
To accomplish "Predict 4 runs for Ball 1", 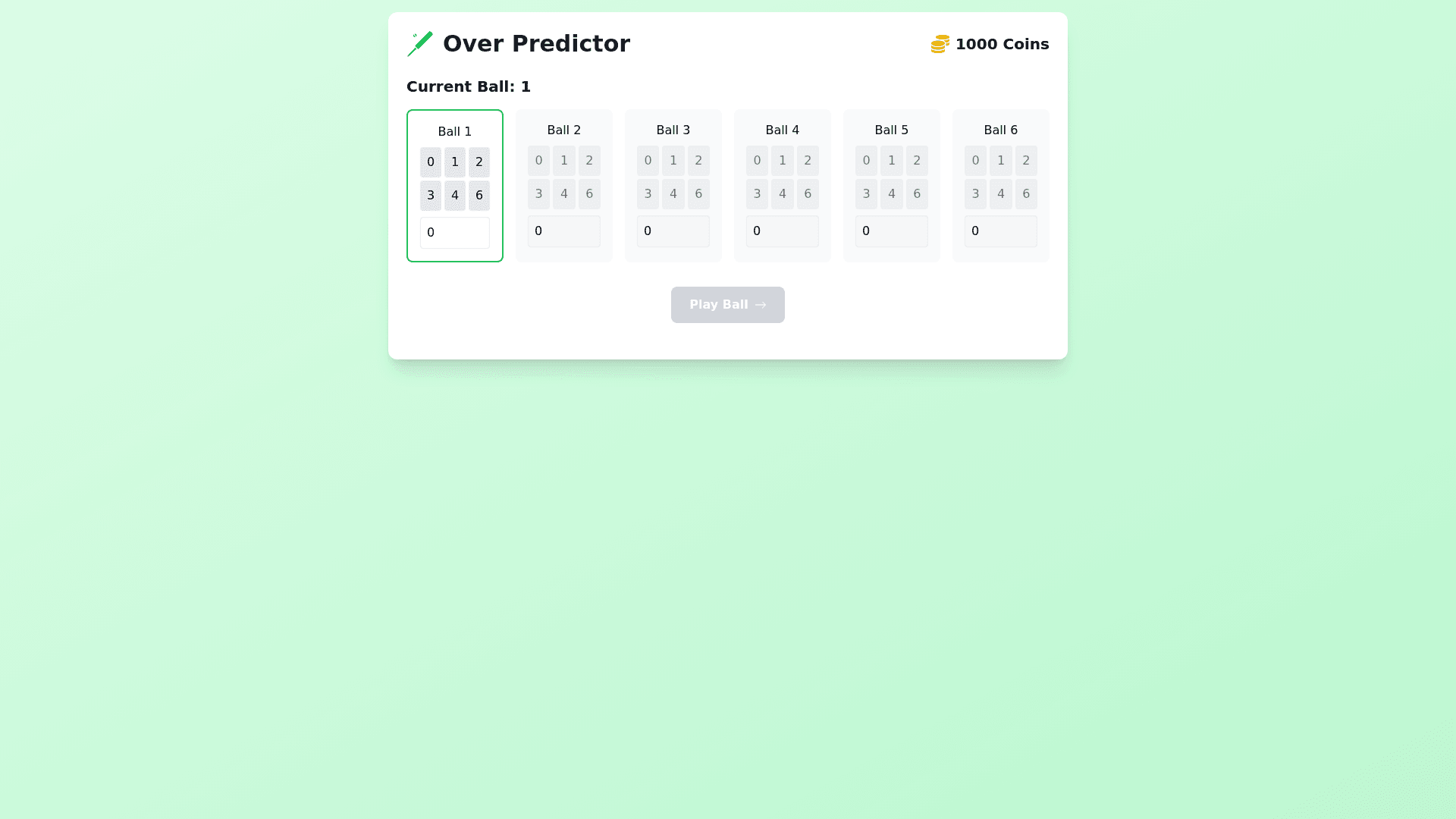I will click(x=455, y=196).
